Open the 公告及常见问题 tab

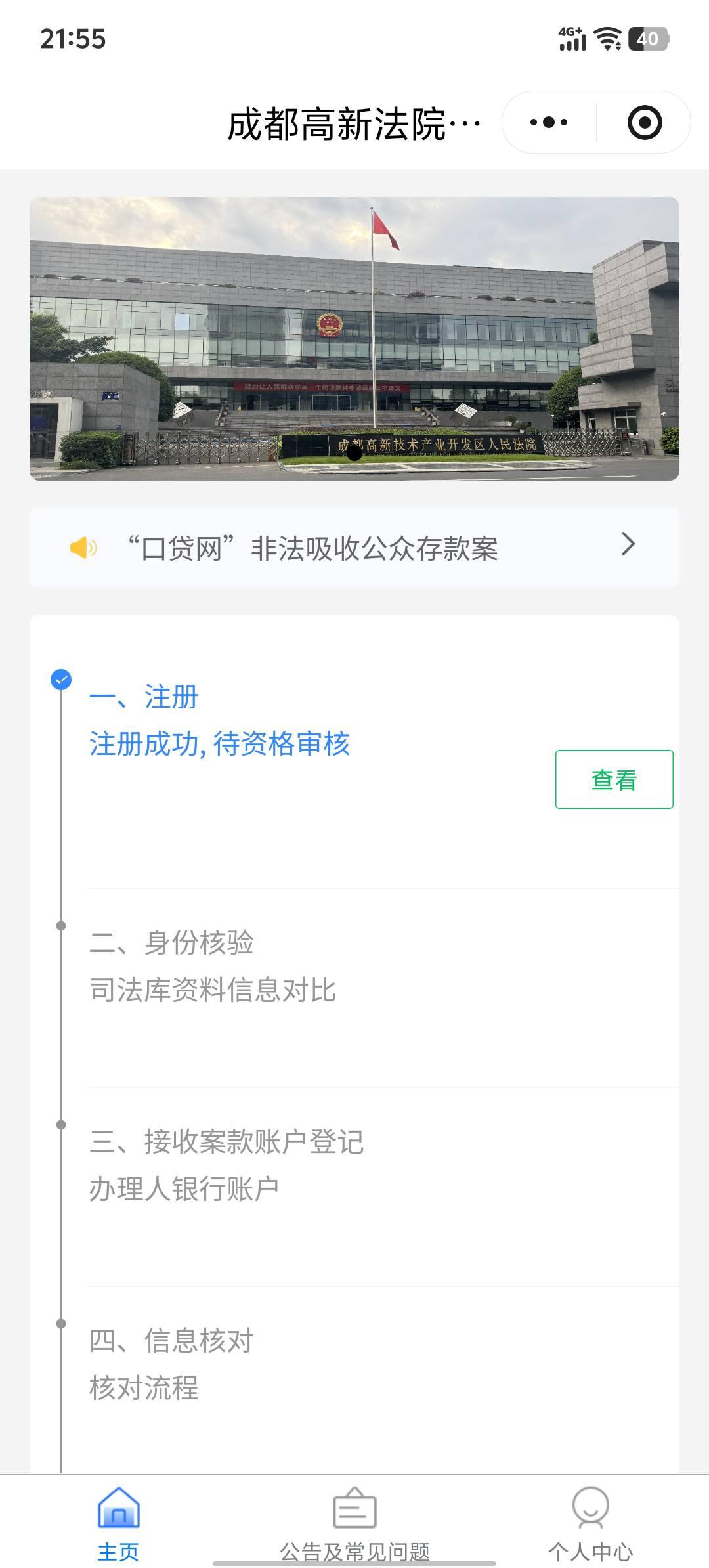pyautogui.click(x=354, y=1523)
